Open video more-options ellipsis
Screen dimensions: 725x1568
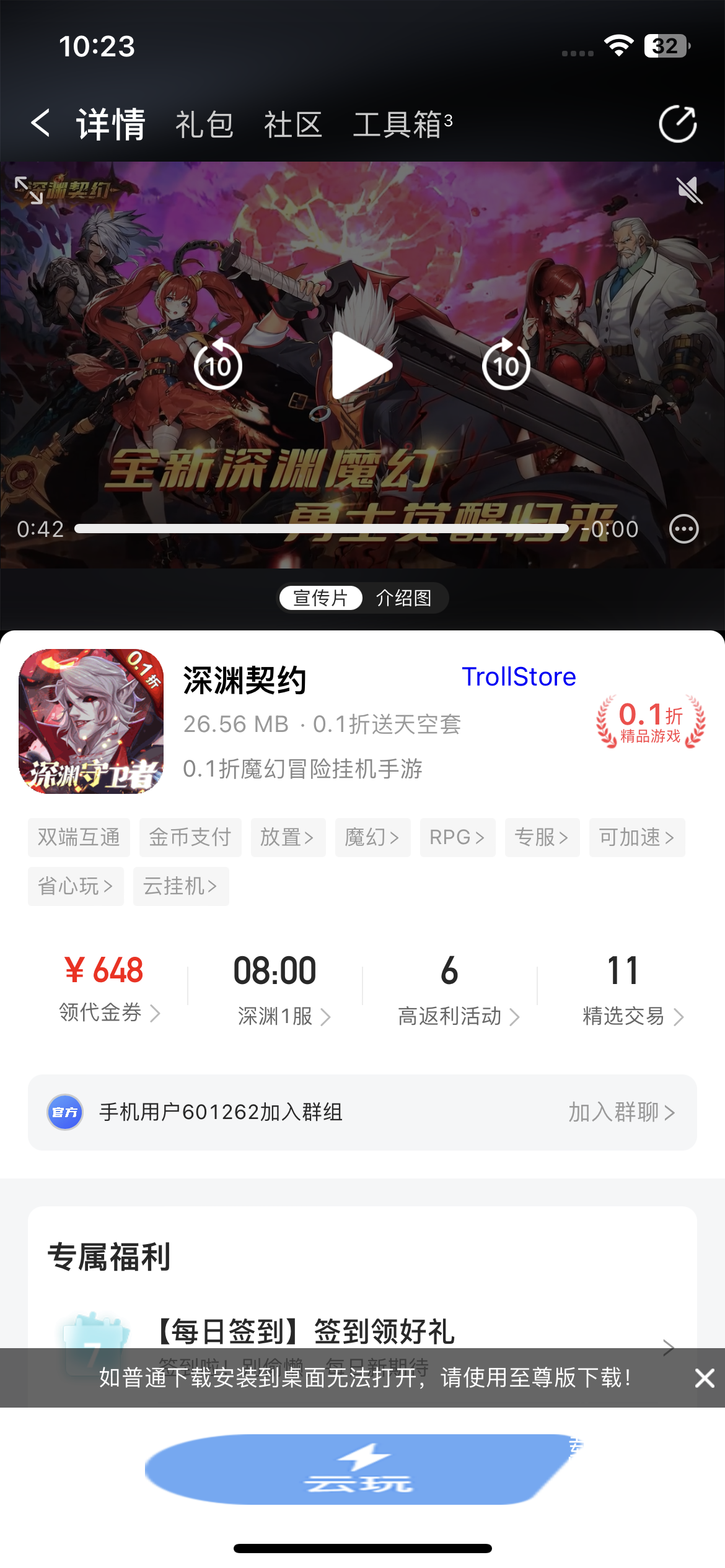point(684,529)
